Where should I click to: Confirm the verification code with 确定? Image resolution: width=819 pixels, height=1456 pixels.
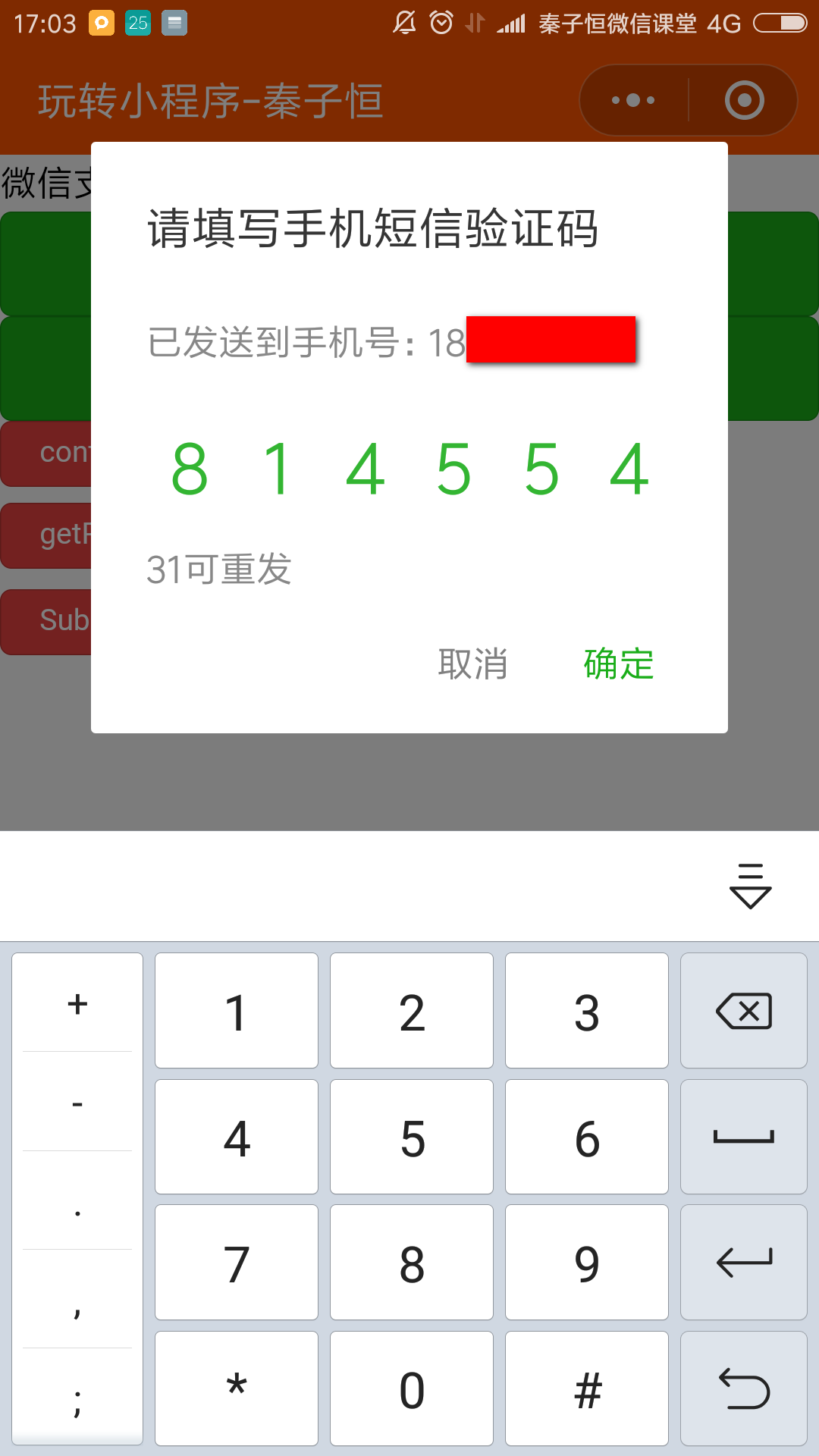(619, 664)
